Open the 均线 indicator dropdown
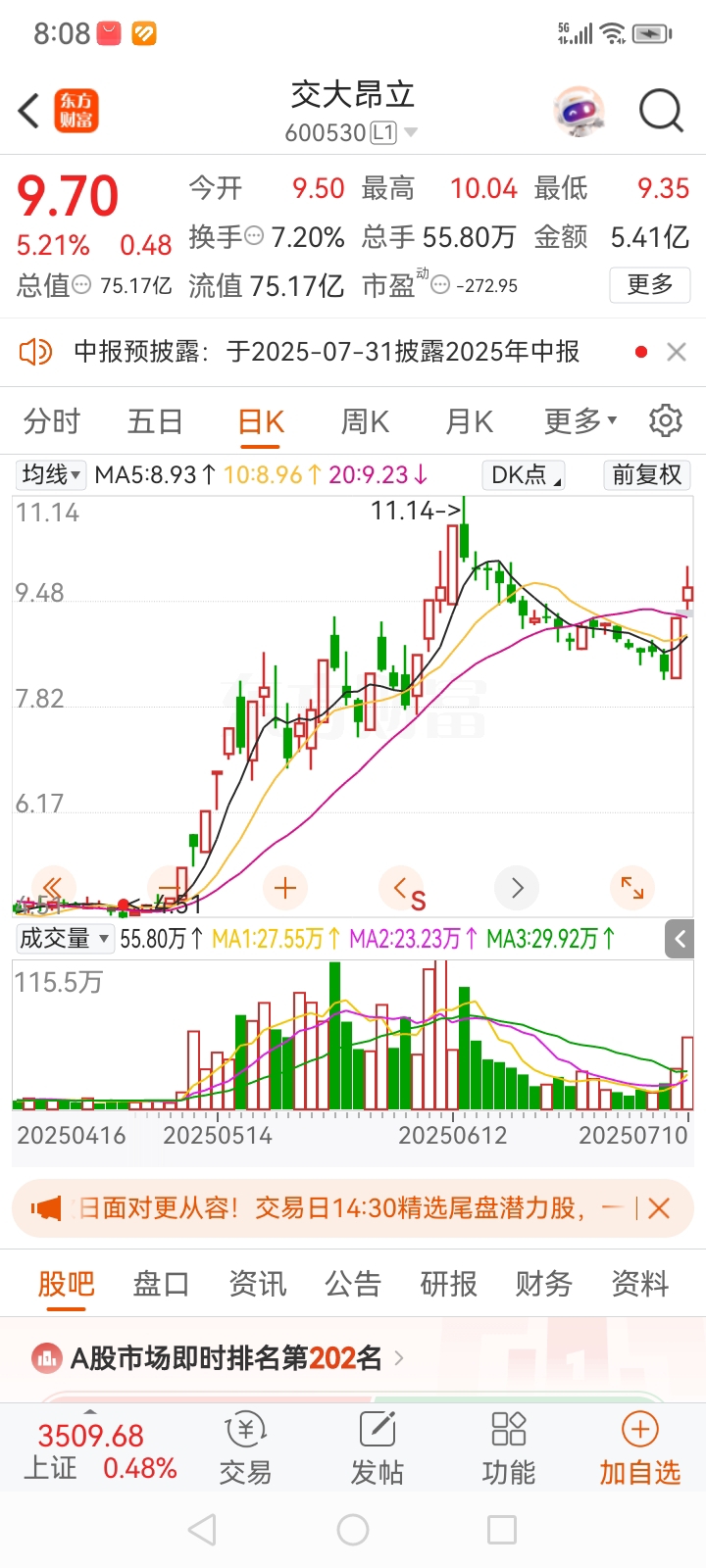 [x=52, y=475]
